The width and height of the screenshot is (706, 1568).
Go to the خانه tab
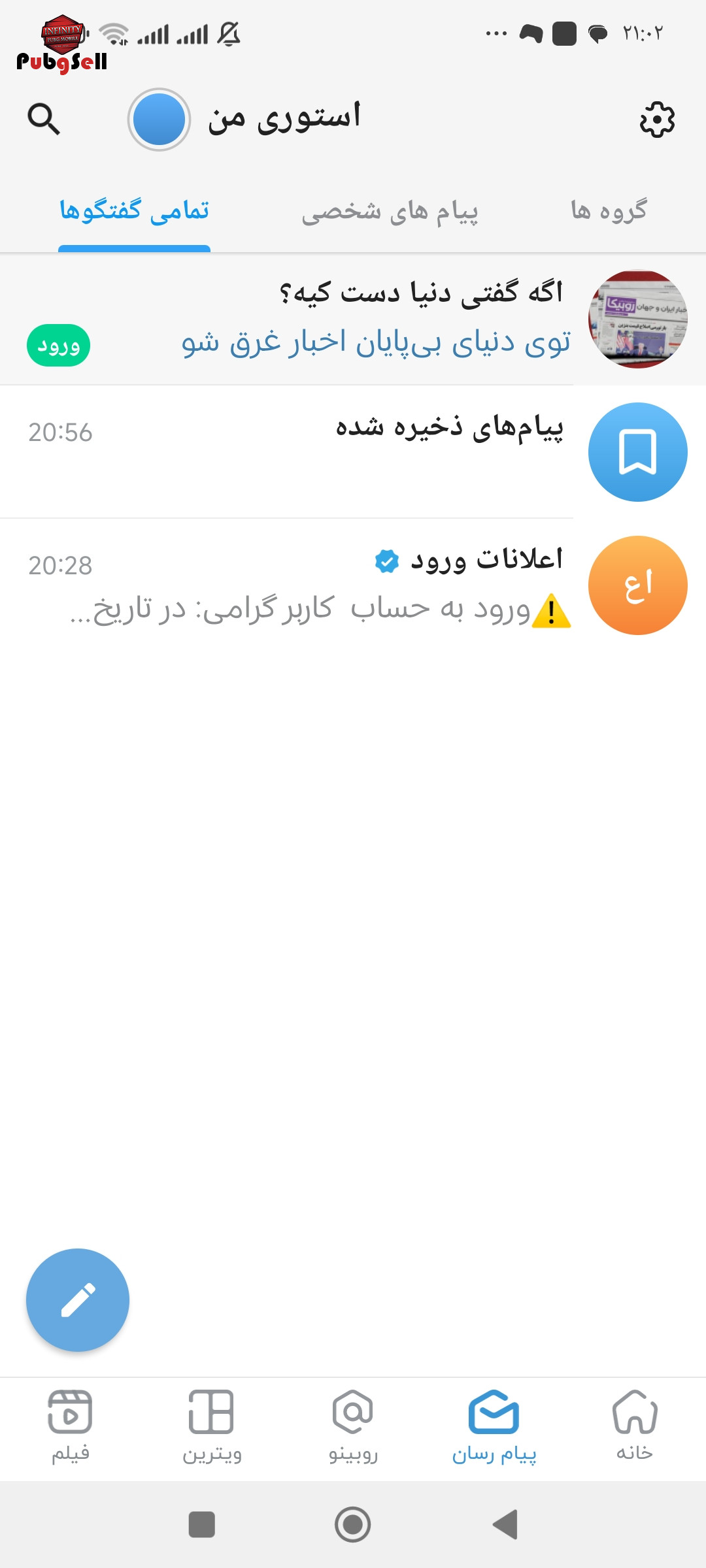635,1425
